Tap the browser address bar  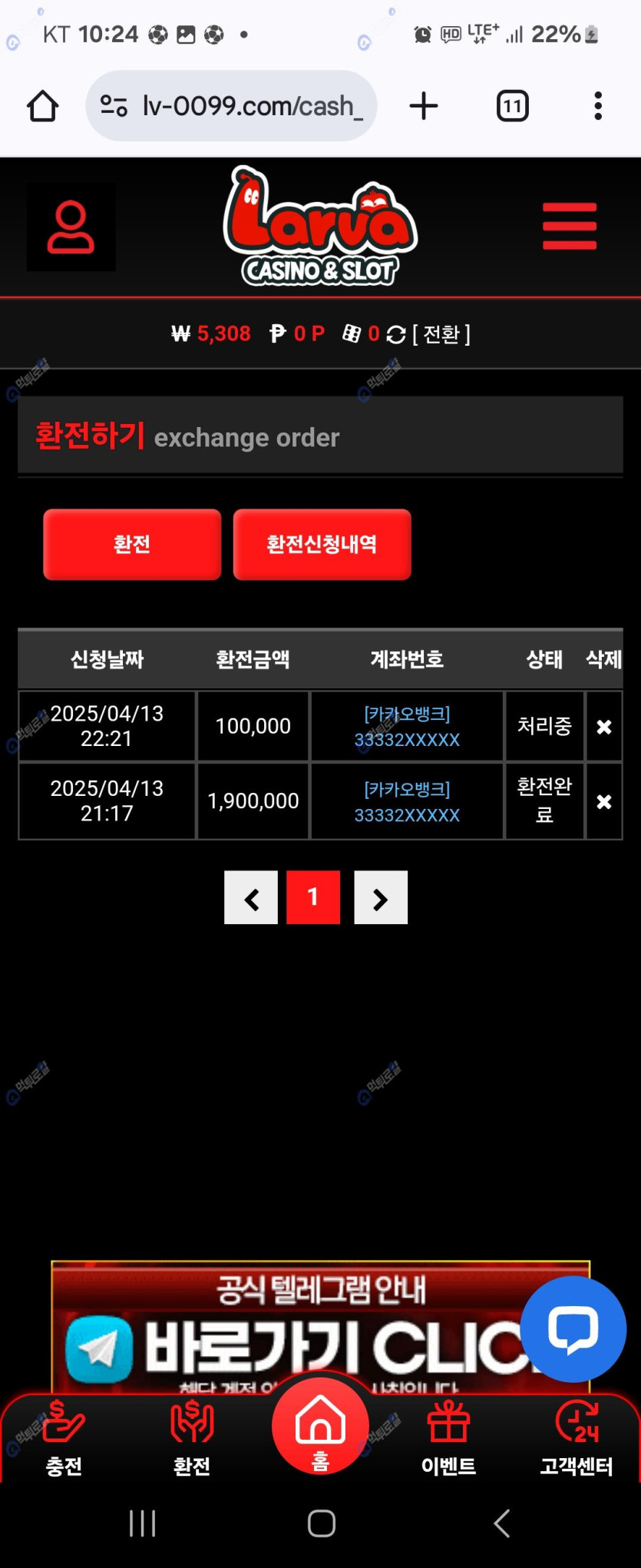pyautogui.click(x=232, y=106)
